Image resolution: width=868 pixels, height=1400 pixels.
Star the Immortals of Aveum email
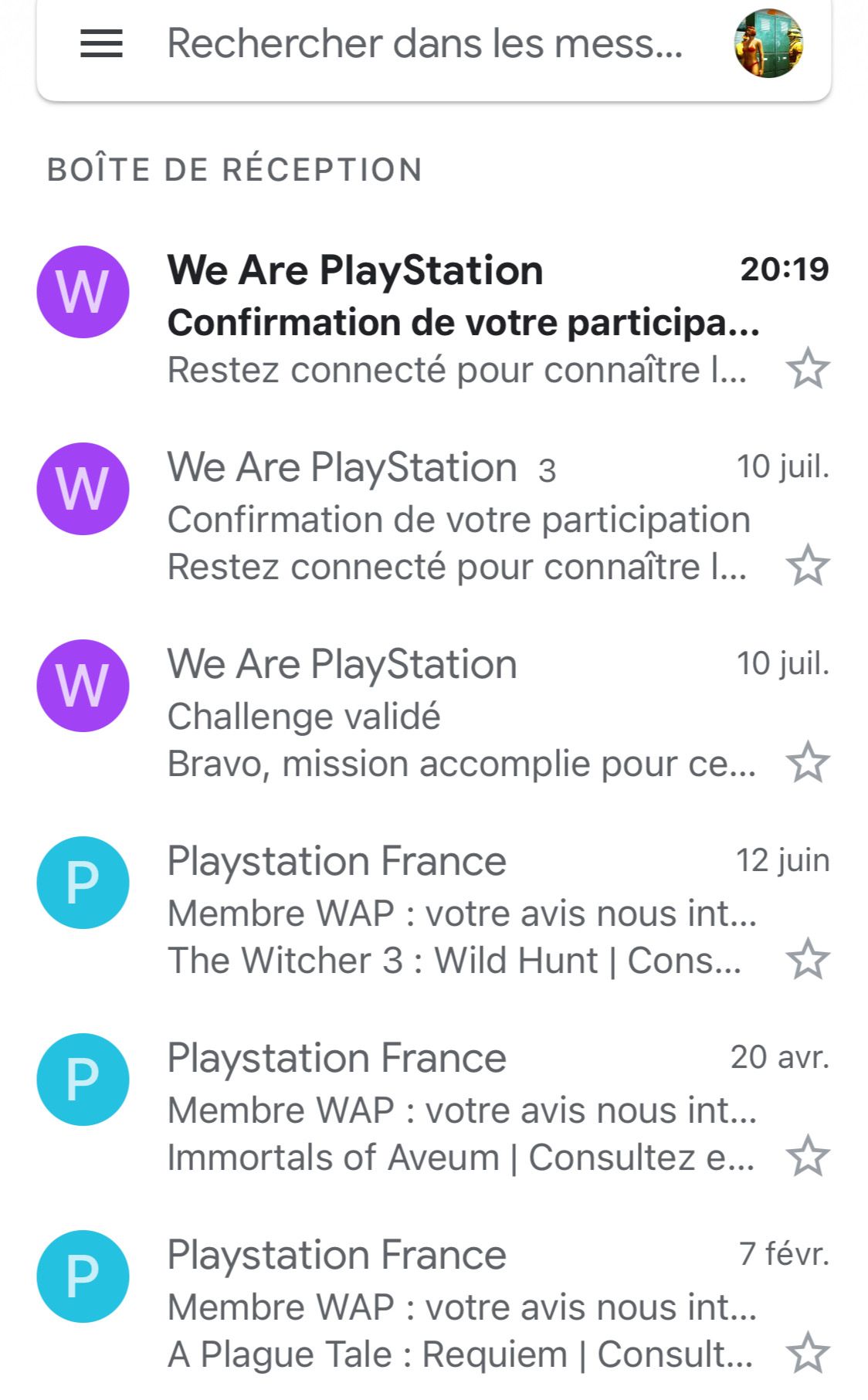tap(808, 1156)
